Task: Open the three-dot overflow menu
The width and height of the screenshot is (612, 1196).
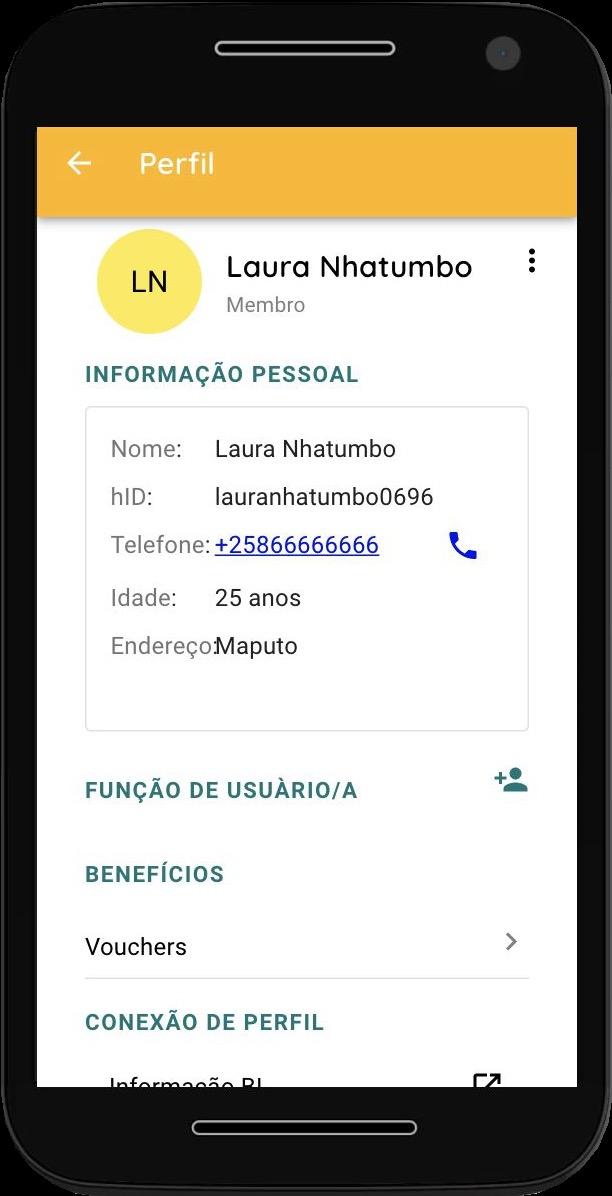Action: pos(531,261)
